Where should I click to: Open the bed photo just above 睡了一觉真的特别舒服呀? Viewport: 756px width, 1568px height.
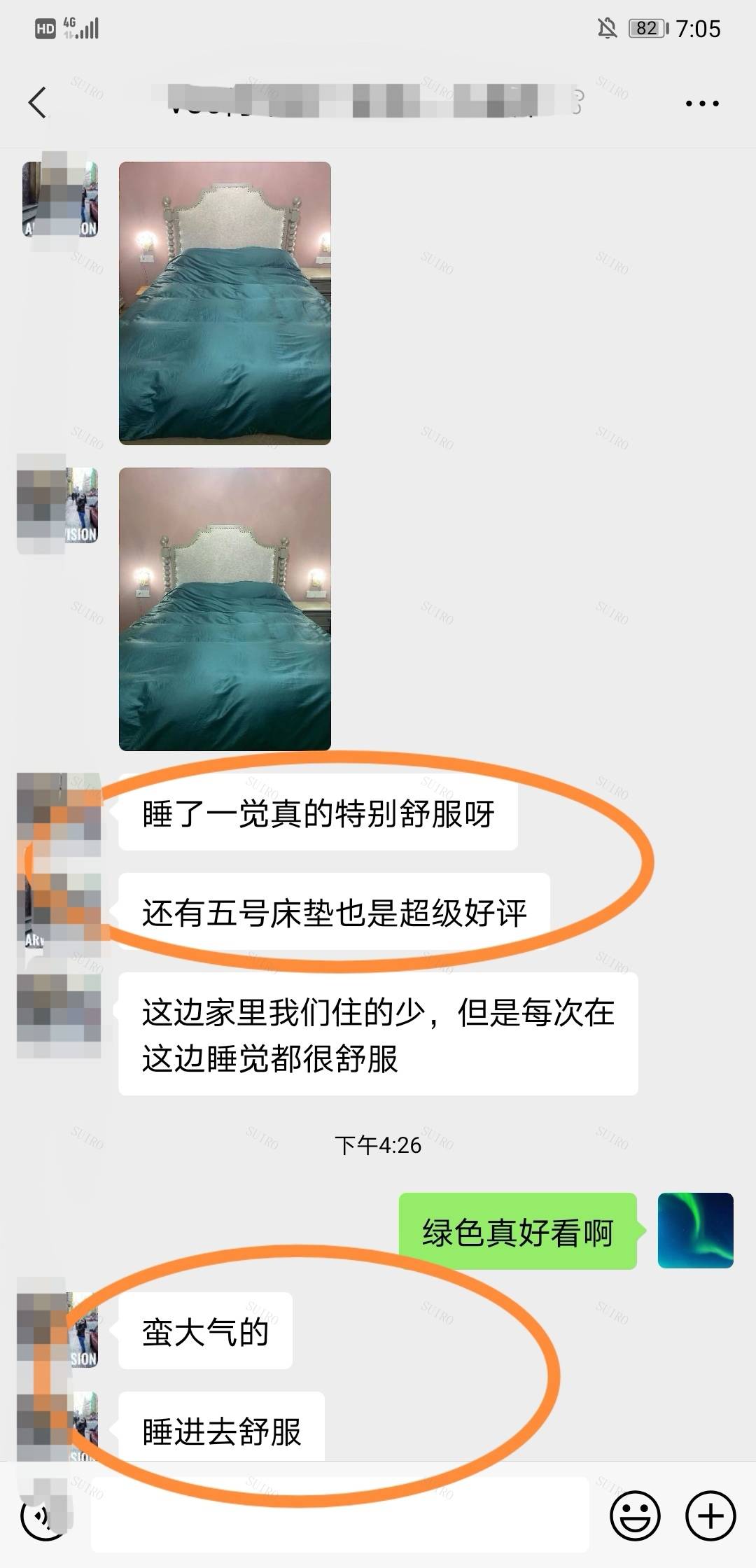[225, 609]
